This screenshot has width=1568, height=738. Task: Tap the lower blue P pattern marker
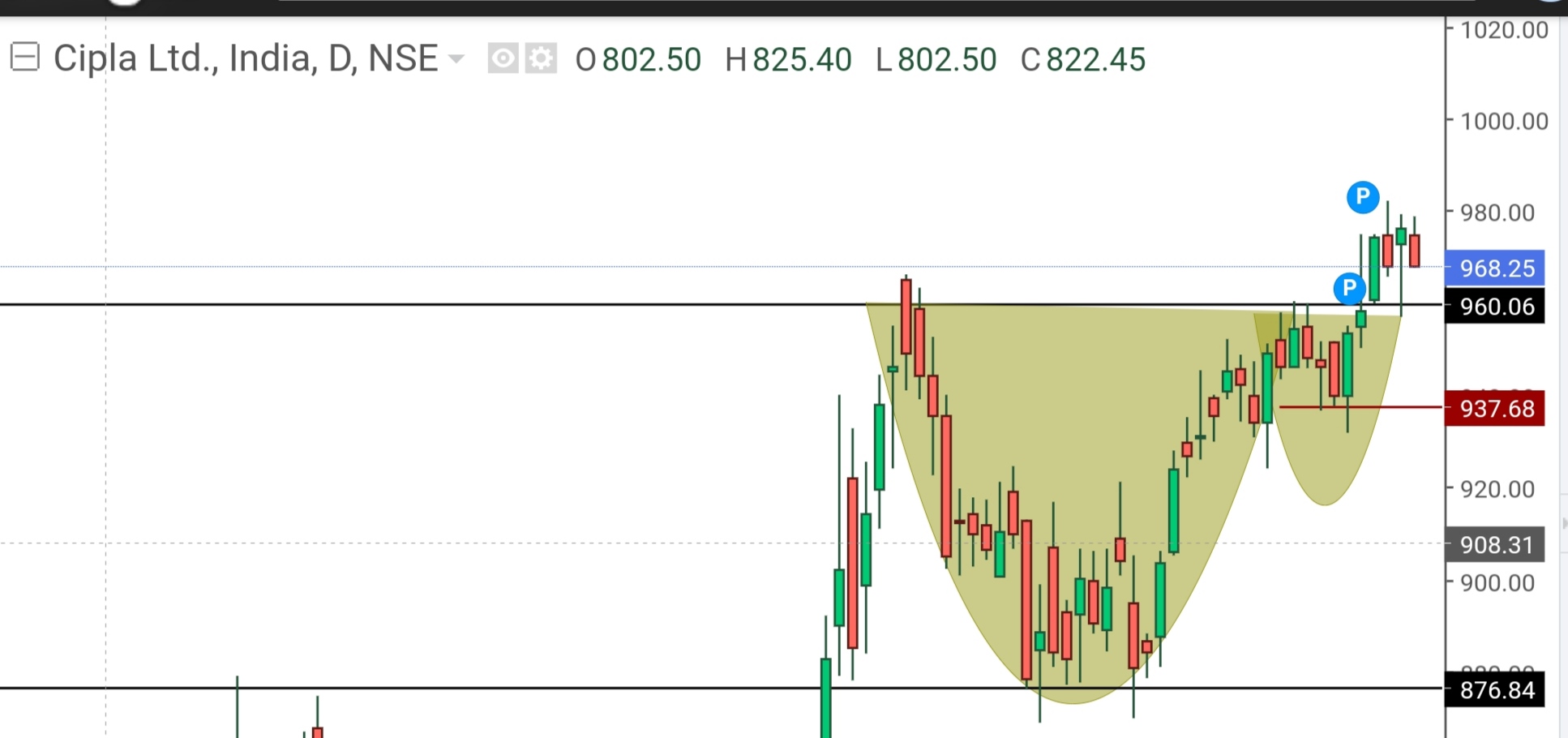point(1349,288)
